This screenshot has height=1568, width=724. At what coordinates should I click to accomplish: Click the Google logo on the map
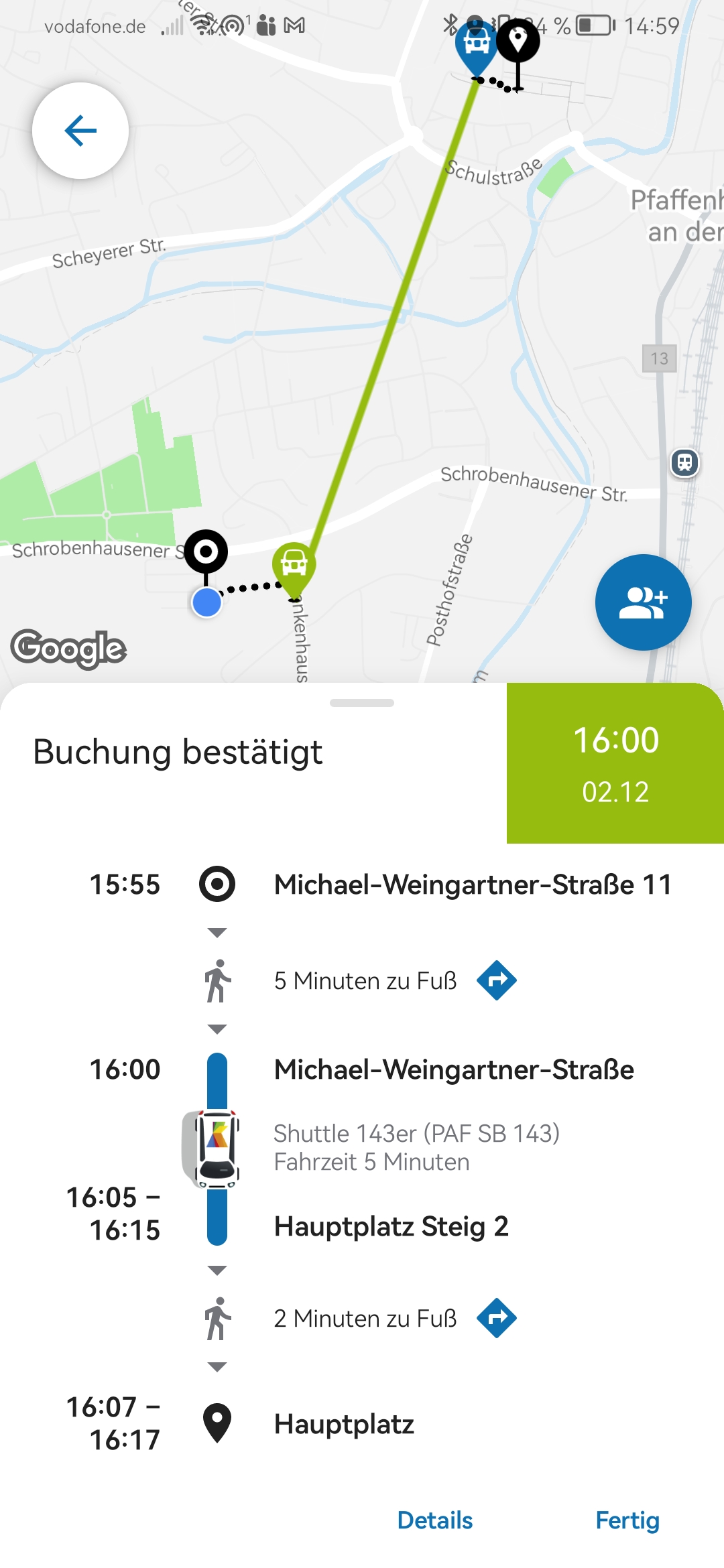[x=68, y=647]
